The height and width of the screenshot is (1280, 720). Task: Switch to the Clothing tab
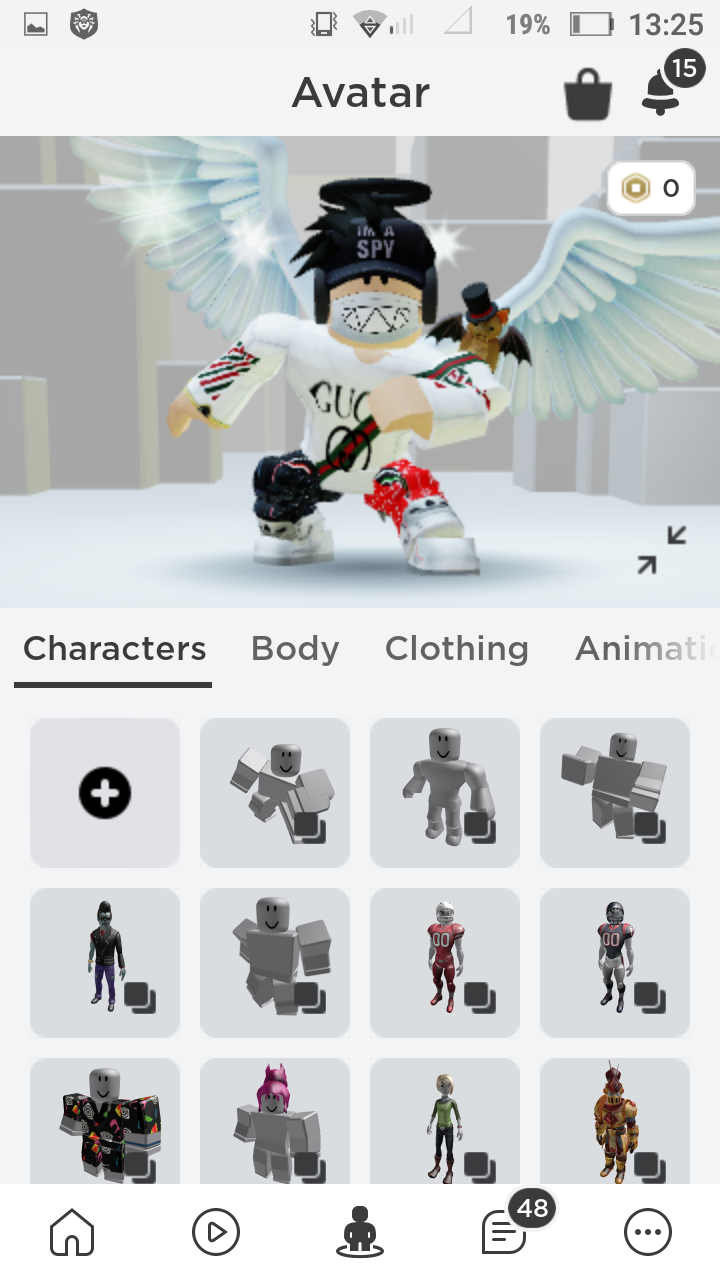[x=457, y=649]
